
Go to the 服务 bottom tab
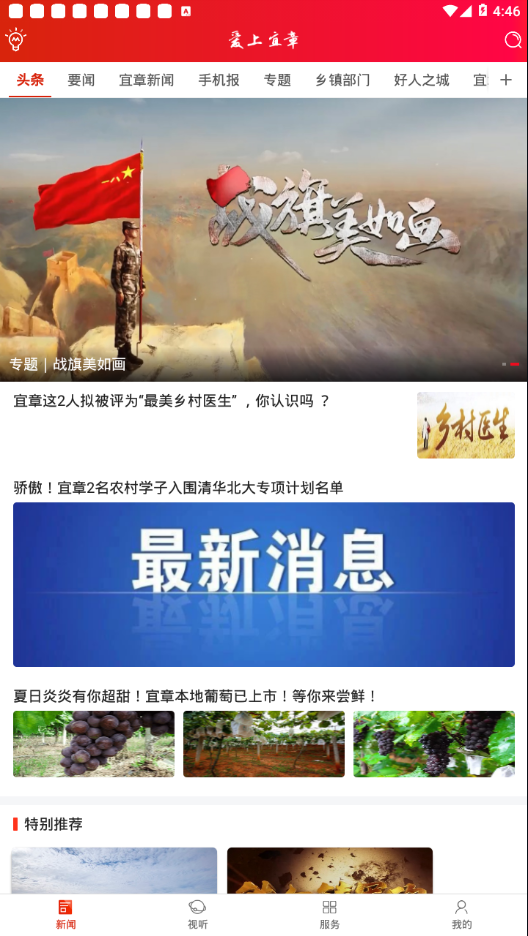pyautogui.click(x=329, y=915)
